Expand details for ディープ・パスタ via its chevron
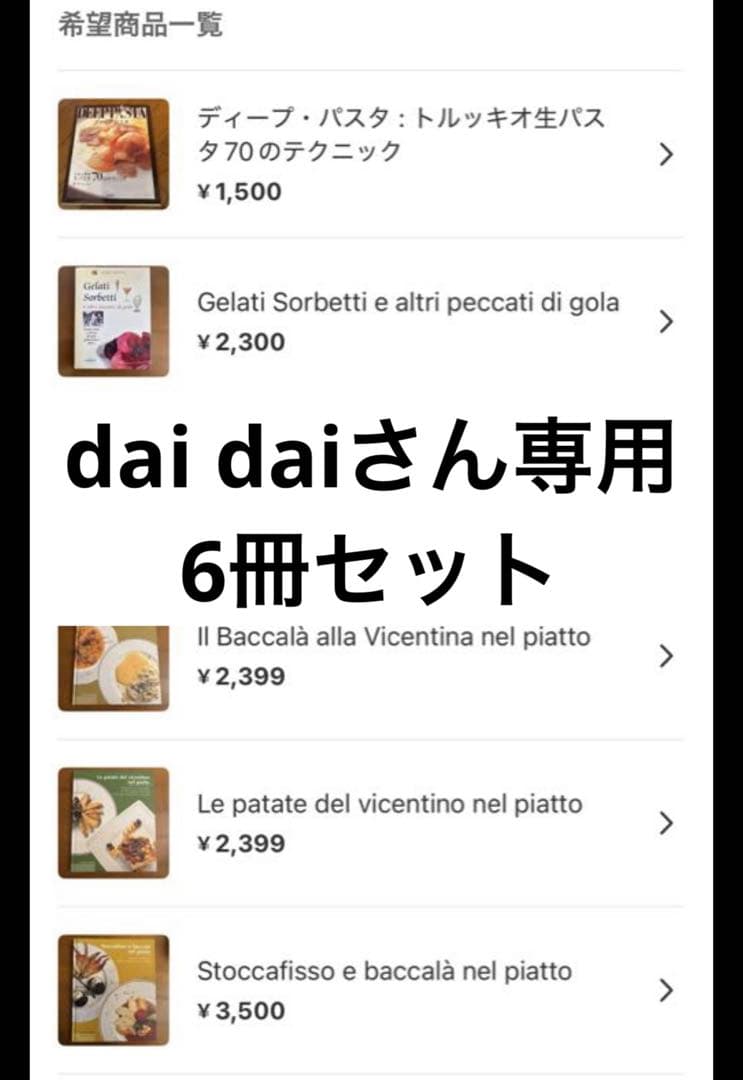This screenshot has width=743, height=1080. 667,152
